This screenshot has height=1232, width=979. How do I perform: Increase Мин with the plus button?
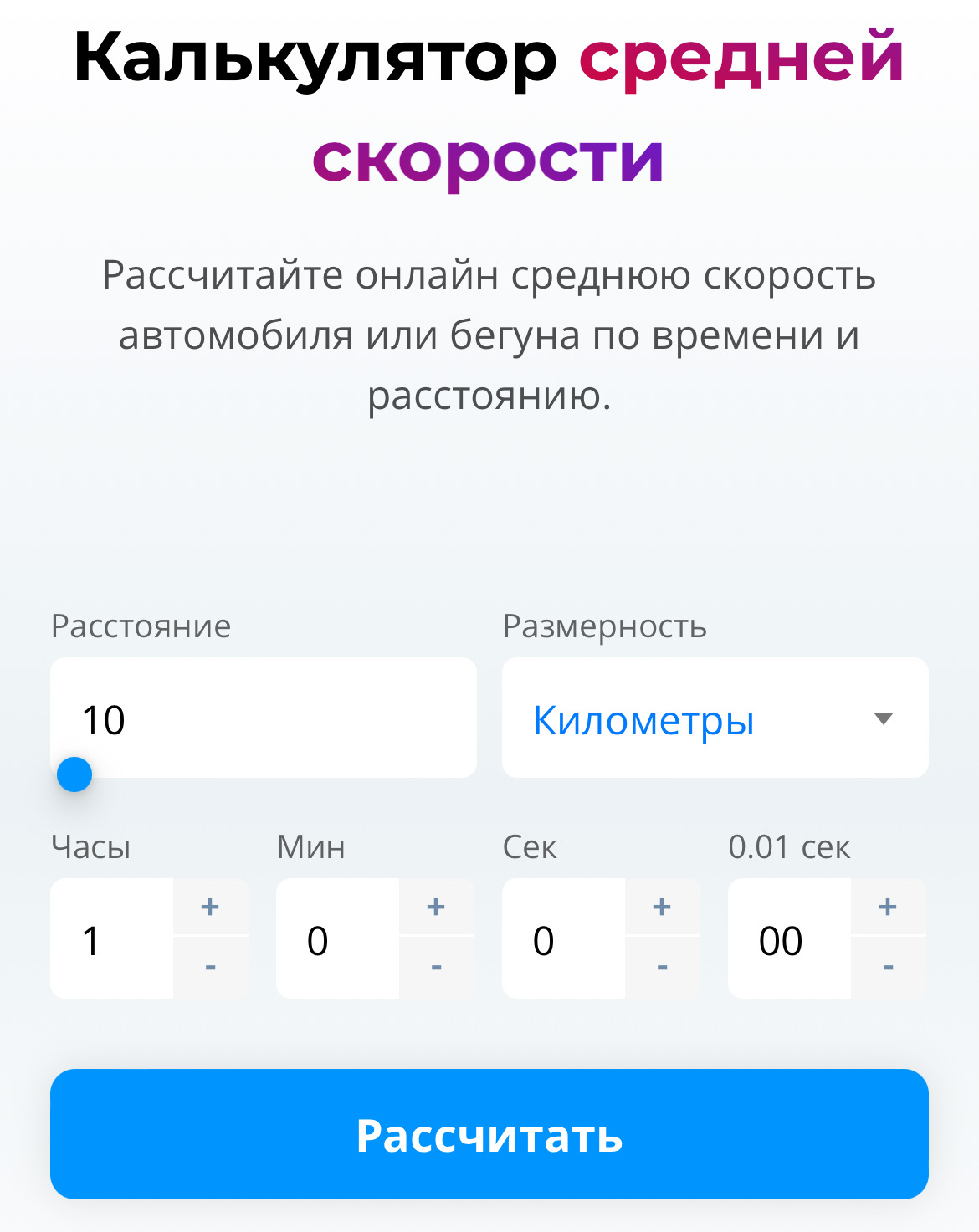pos(436,907)
